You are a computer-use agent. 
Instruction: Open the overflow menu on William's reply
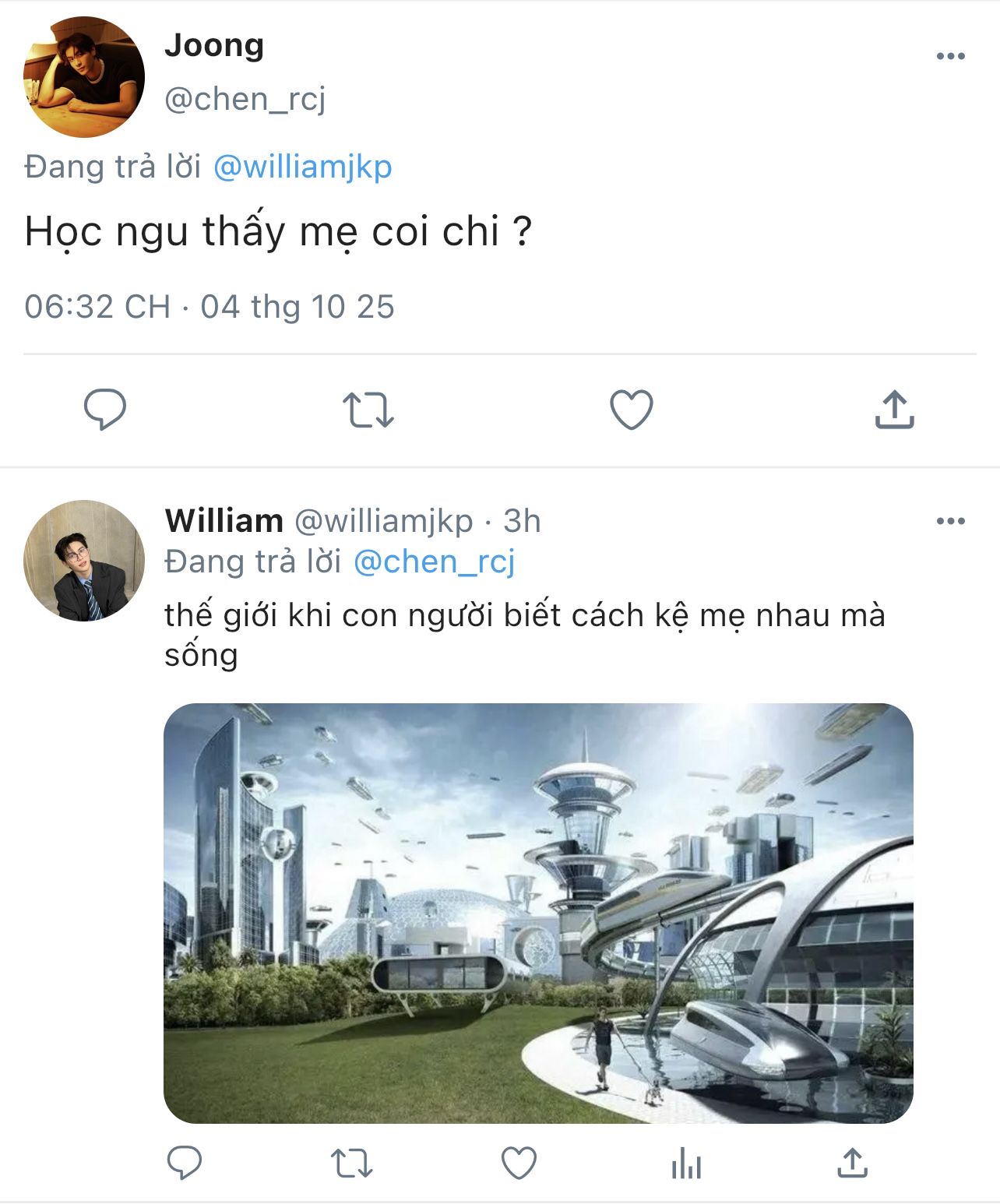[x=950, y=521]
